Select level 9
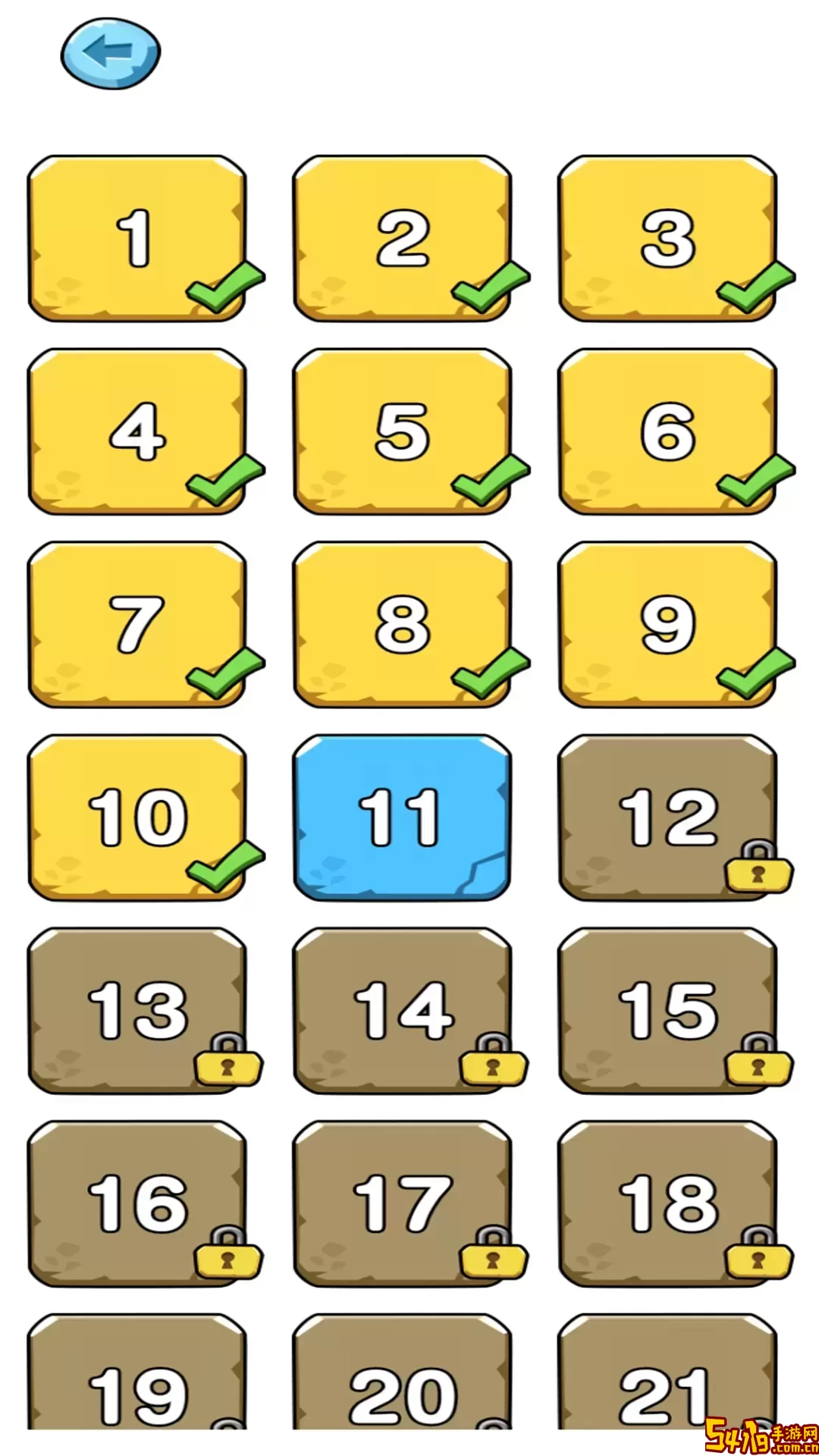This screenshot has width=819, height=1456. click(x=667, y=624)
